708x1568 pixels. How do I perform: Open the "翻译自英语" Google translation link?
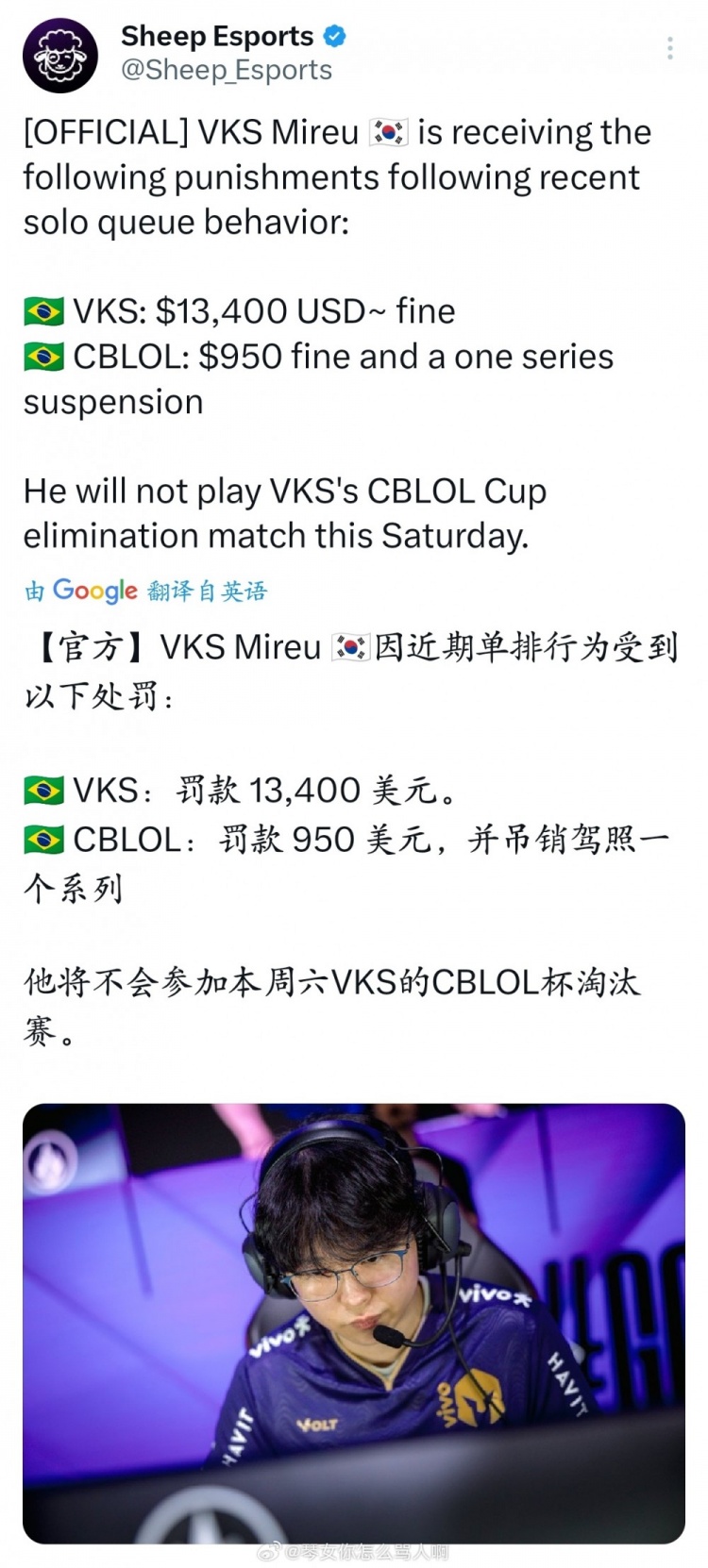[204, 591]
